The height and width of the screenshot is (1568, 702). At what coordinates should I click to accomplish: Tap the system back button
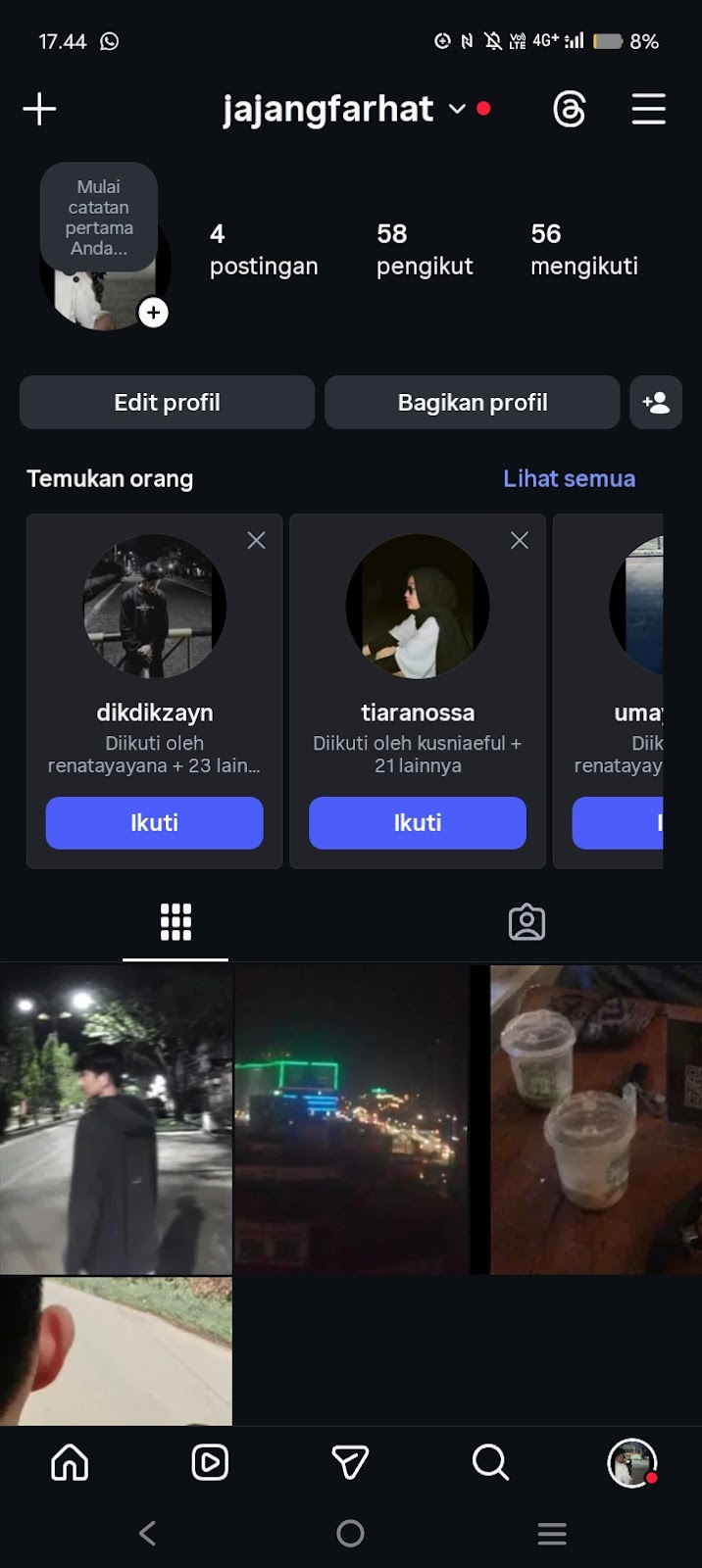coord(148,1533)
